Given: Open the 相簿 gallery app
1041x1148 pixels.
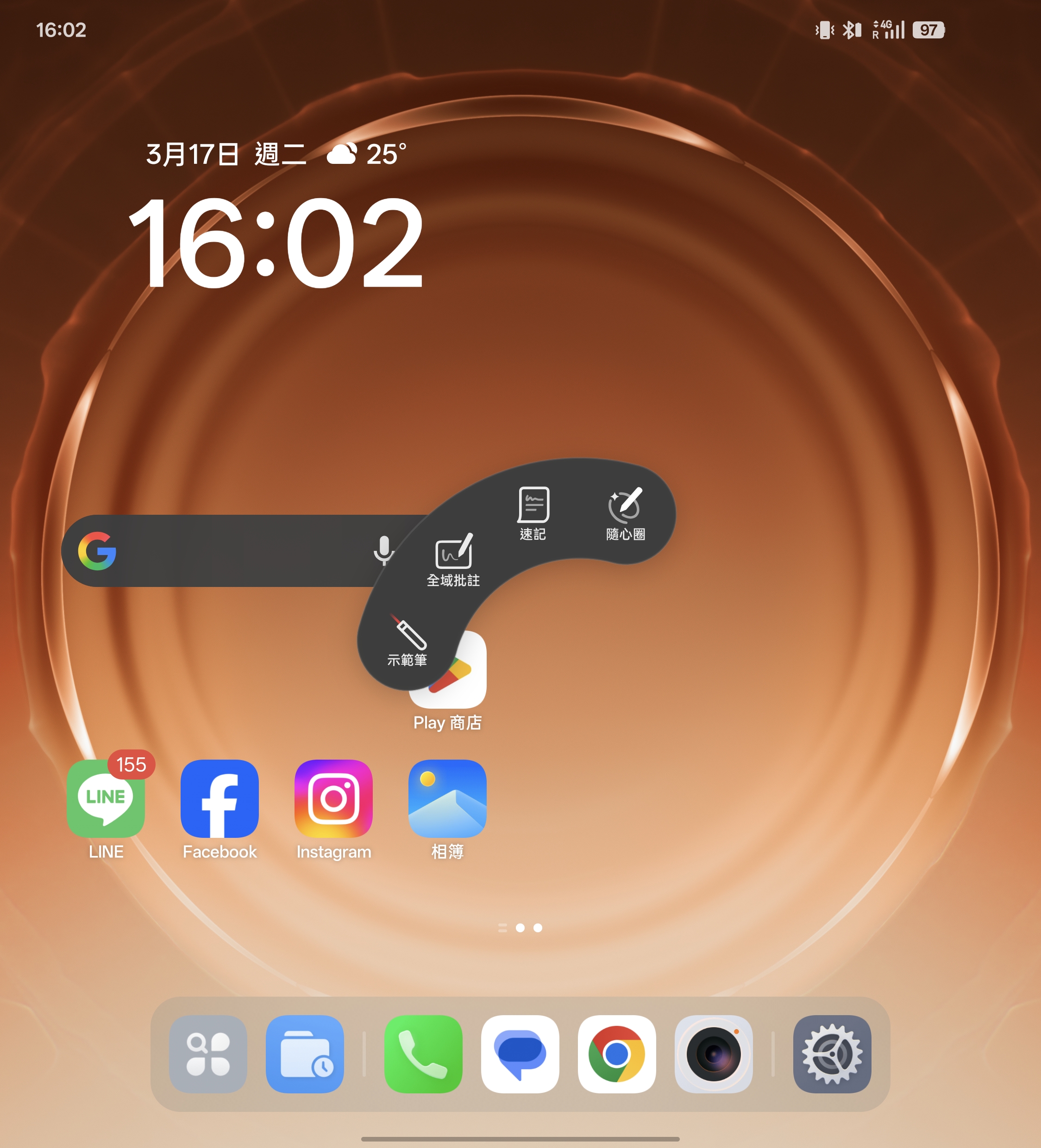Looking at the screenshot, I should 447,798.
